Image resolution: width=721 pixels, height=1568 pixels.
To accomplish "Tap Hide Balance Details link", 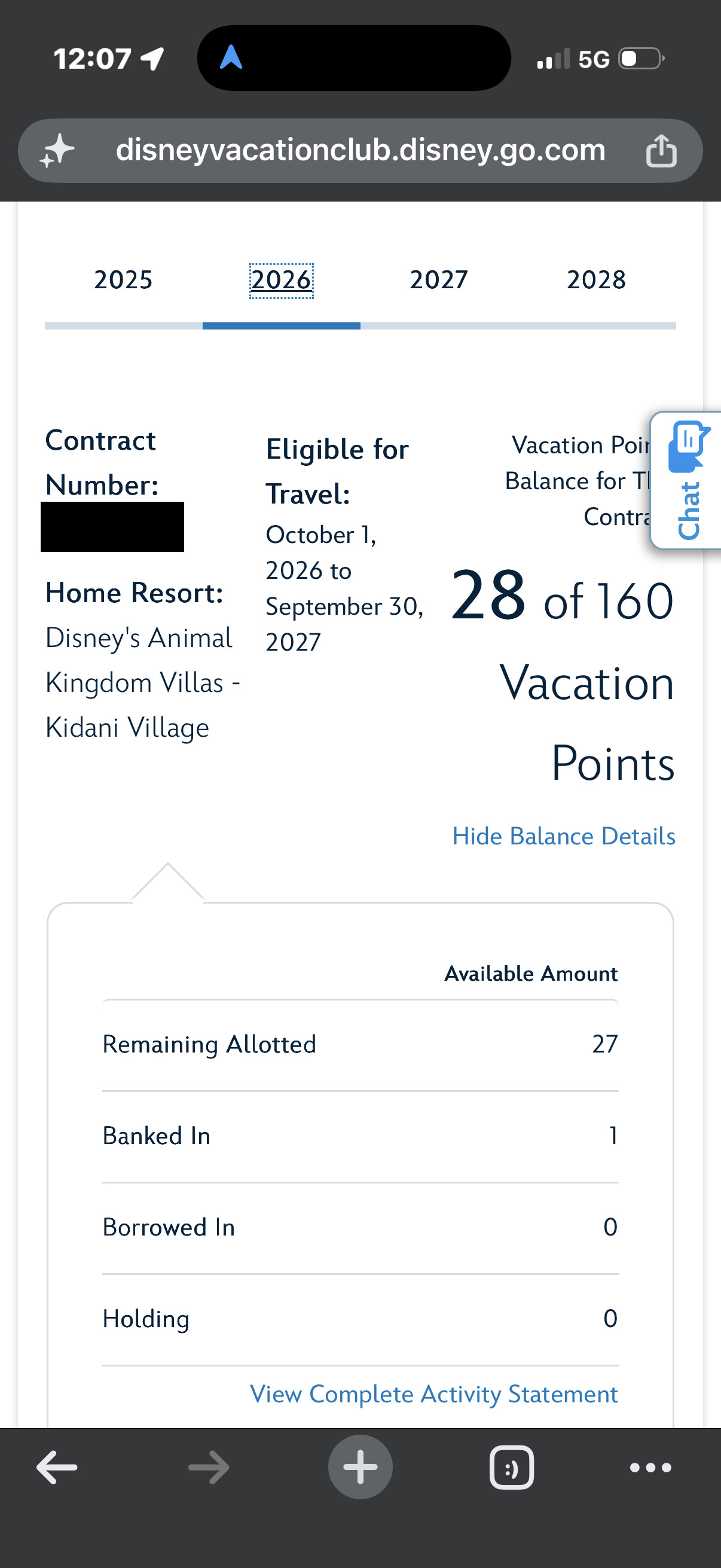I will pos(563,837).
